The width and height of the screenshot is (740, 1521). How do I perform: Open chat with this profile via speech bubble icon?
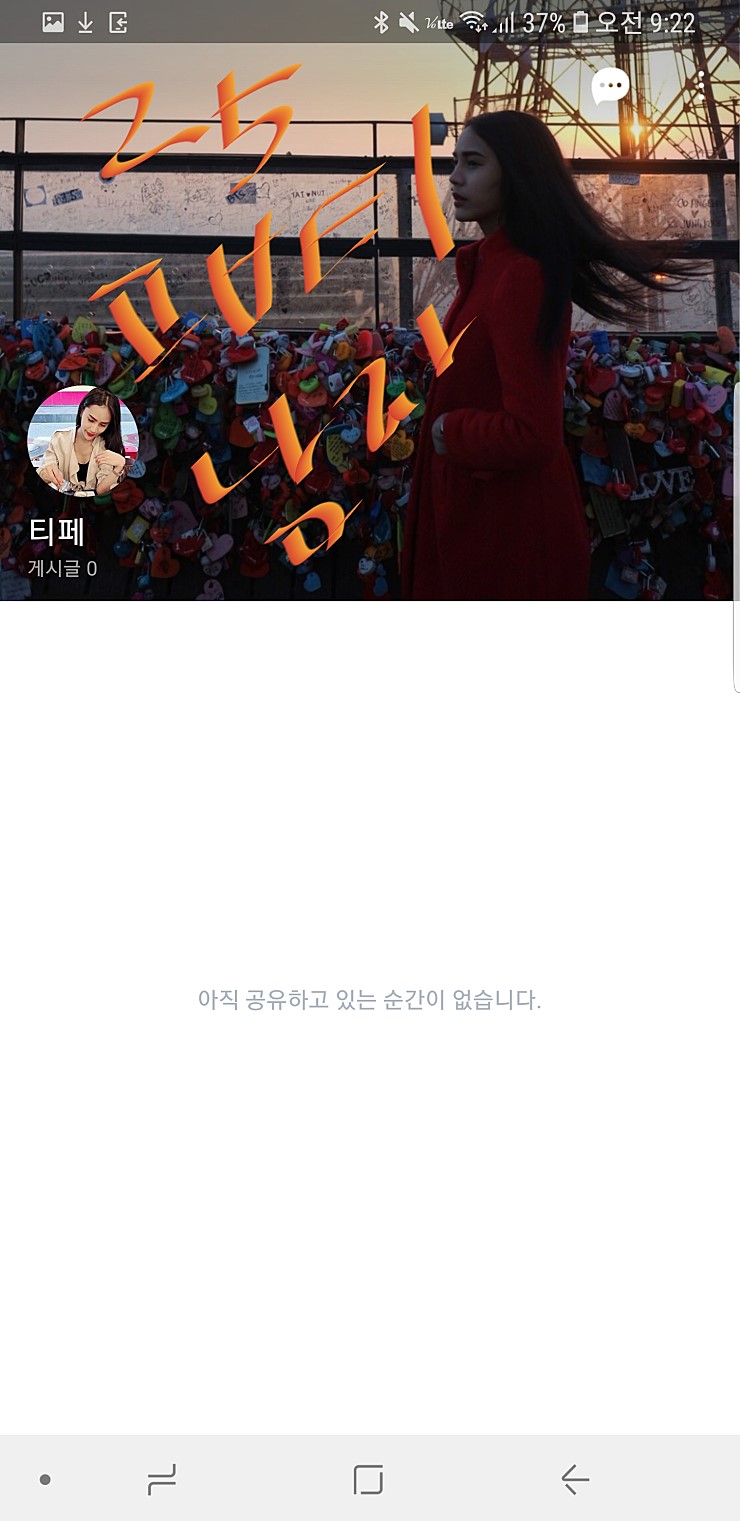click(610, 86)
